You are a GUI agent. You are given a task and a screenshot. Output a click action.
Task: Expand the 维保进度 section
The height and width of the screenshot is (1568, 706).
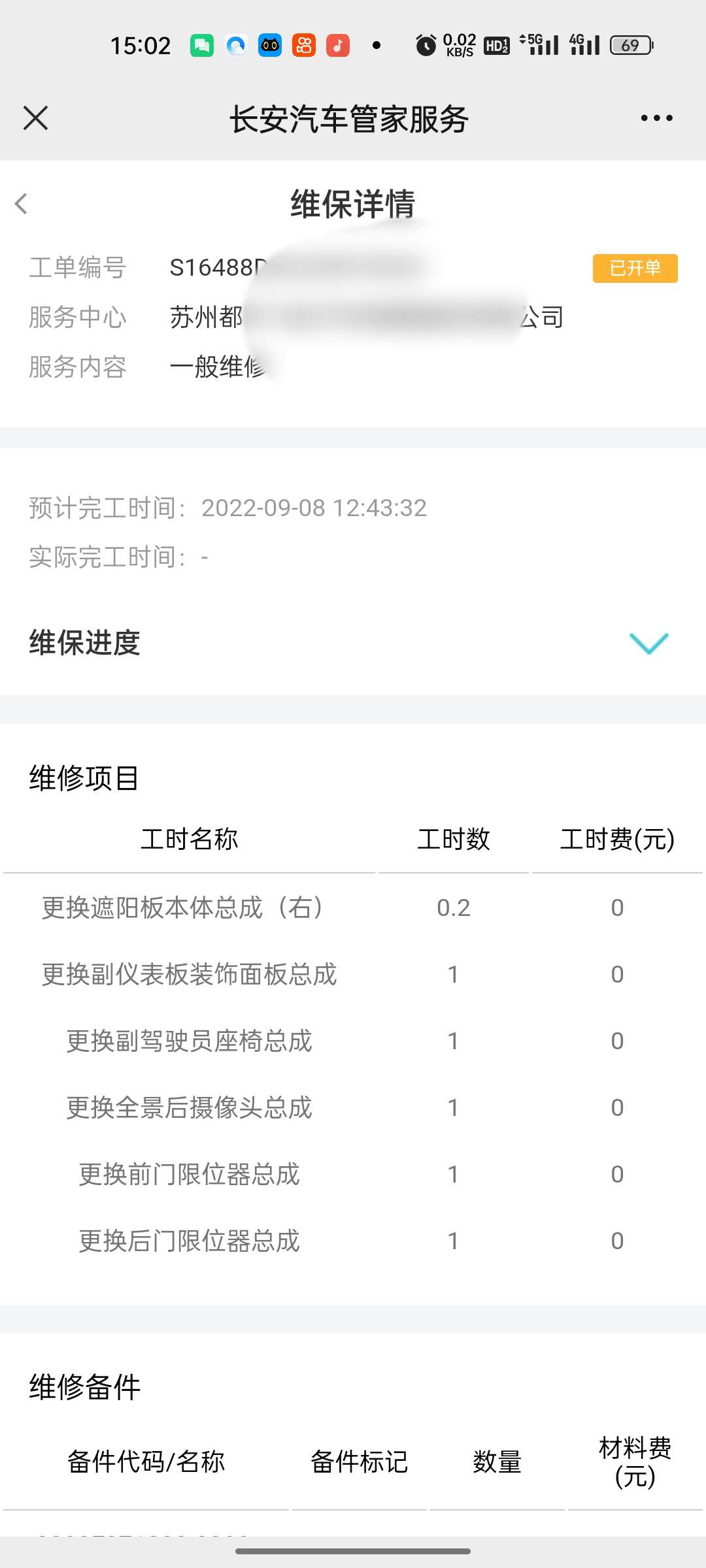tap(648, 643)
